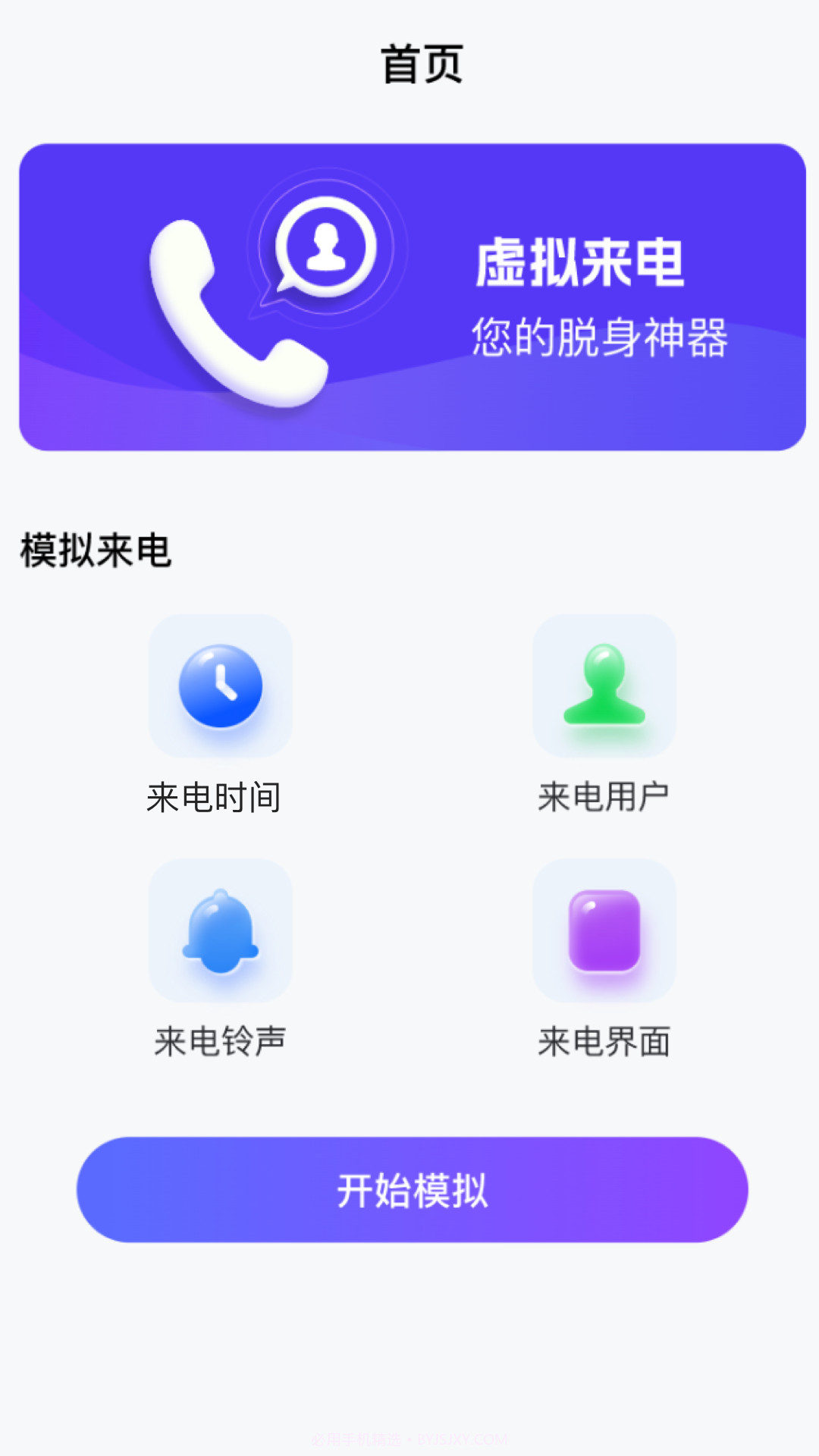Screen dimensions: 819x1456
Task: Tap the green user icon for caller settings
Action: [x=603, y=686]
